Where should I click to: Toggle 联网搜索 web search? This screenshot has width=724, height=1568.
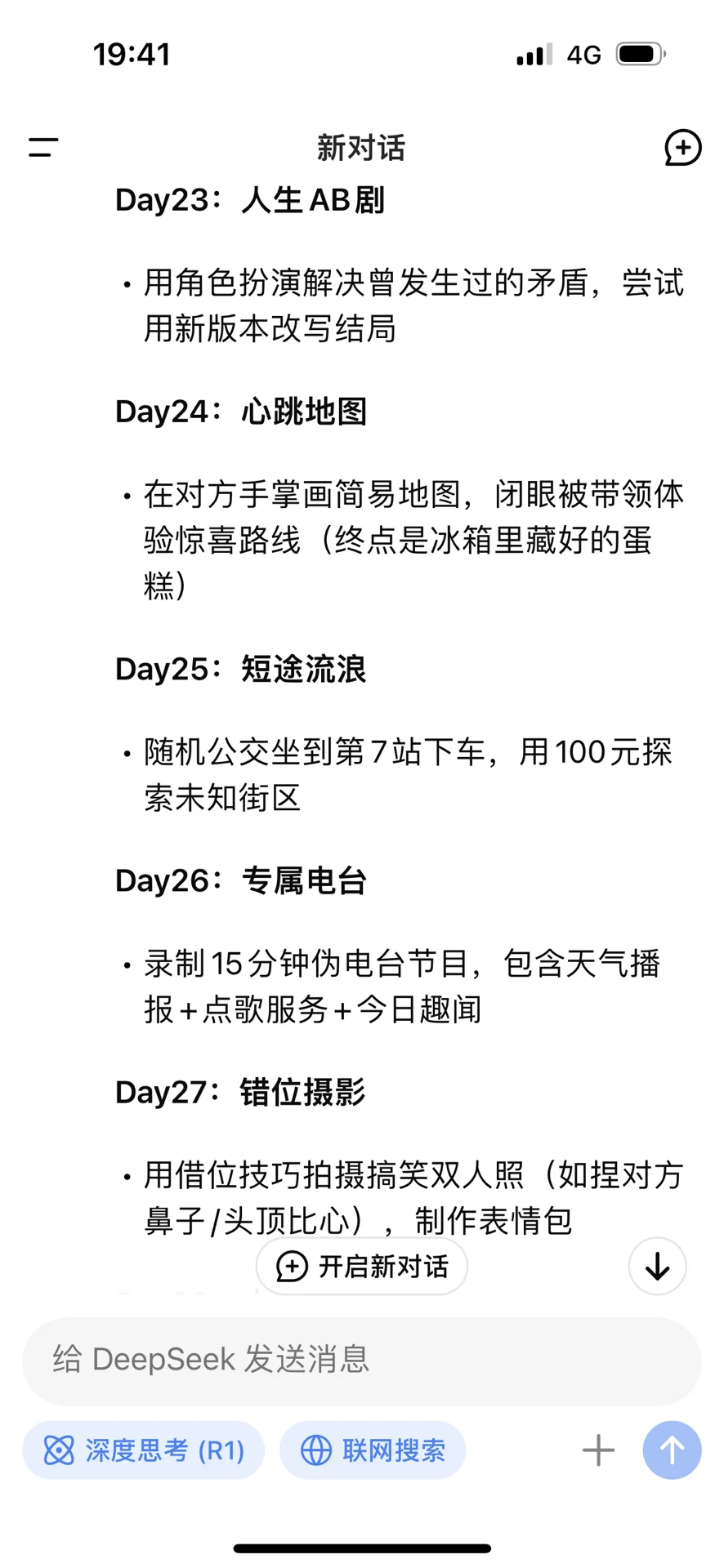[373, 1450]
